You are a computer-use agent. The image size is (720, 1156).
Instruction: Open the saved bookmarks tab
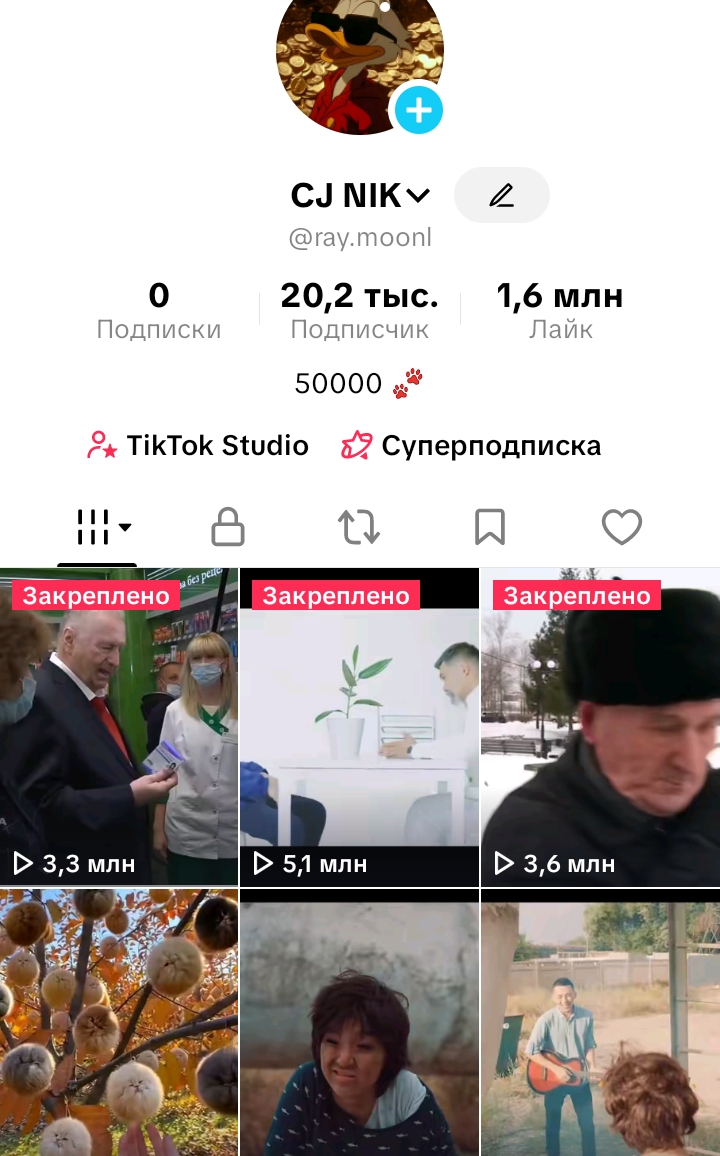pos(490,526)
